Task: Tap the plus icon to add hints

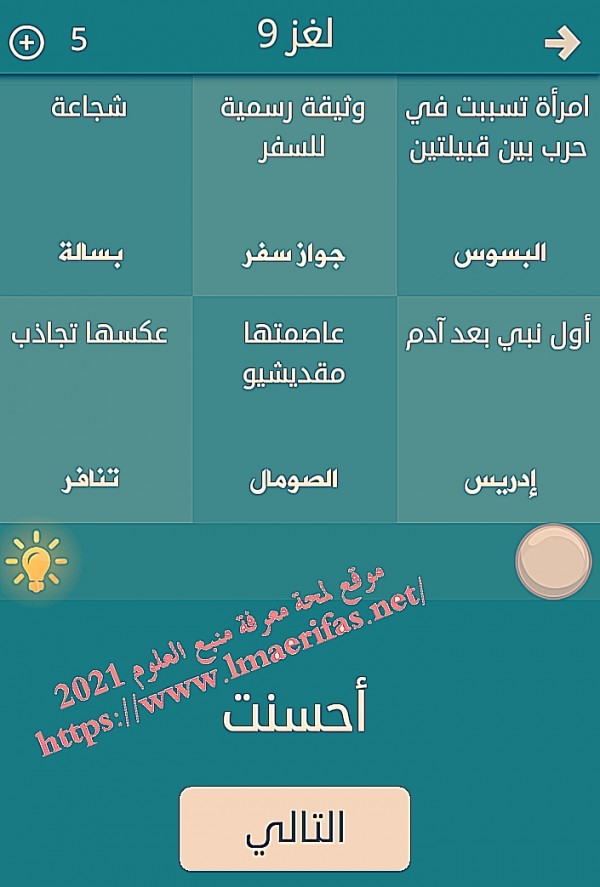Action: 27,43
